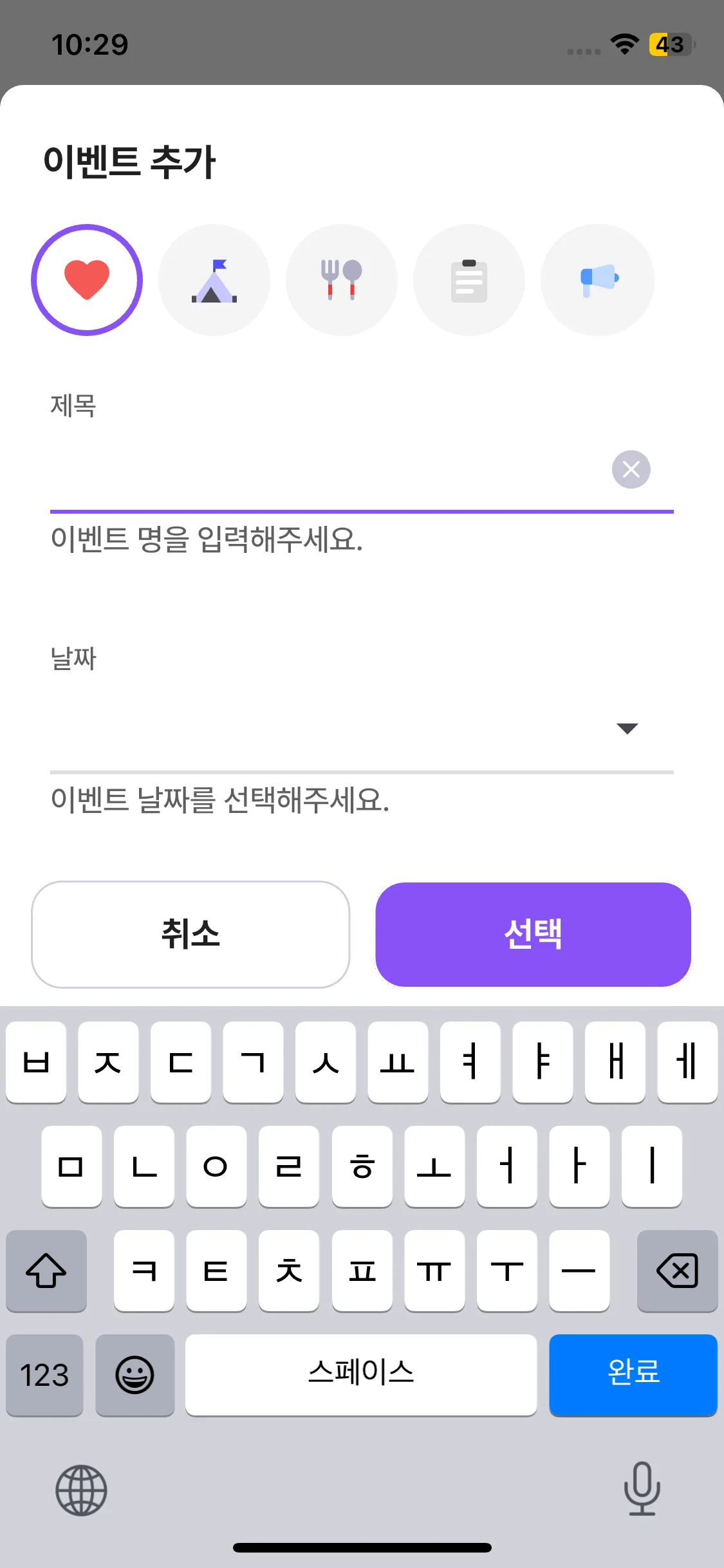The image size is (724, 1568).
Task: Open the 날짜 date dropdown
Action: (362, 729)
